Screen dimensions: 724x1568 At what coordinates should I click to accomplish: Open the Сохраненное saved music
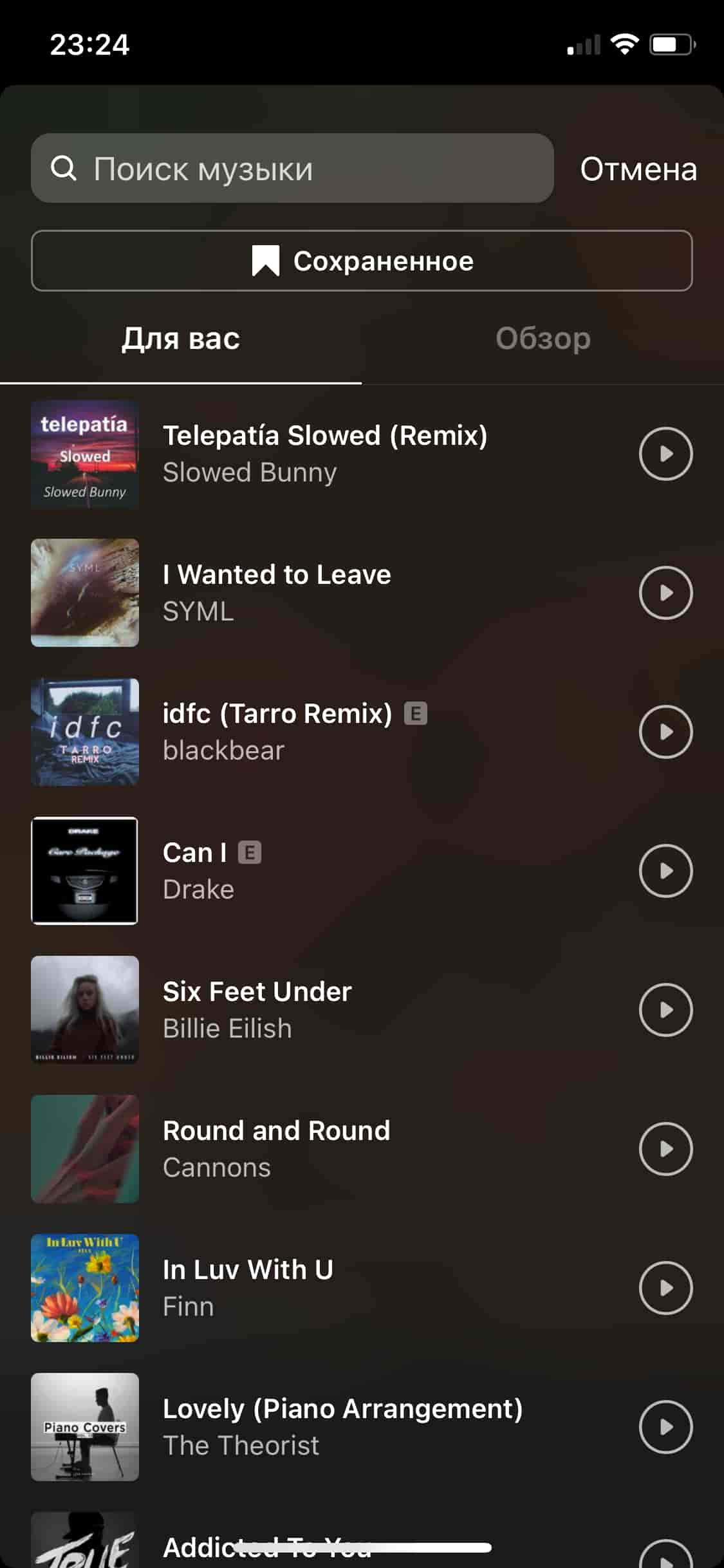coord(362,261)
